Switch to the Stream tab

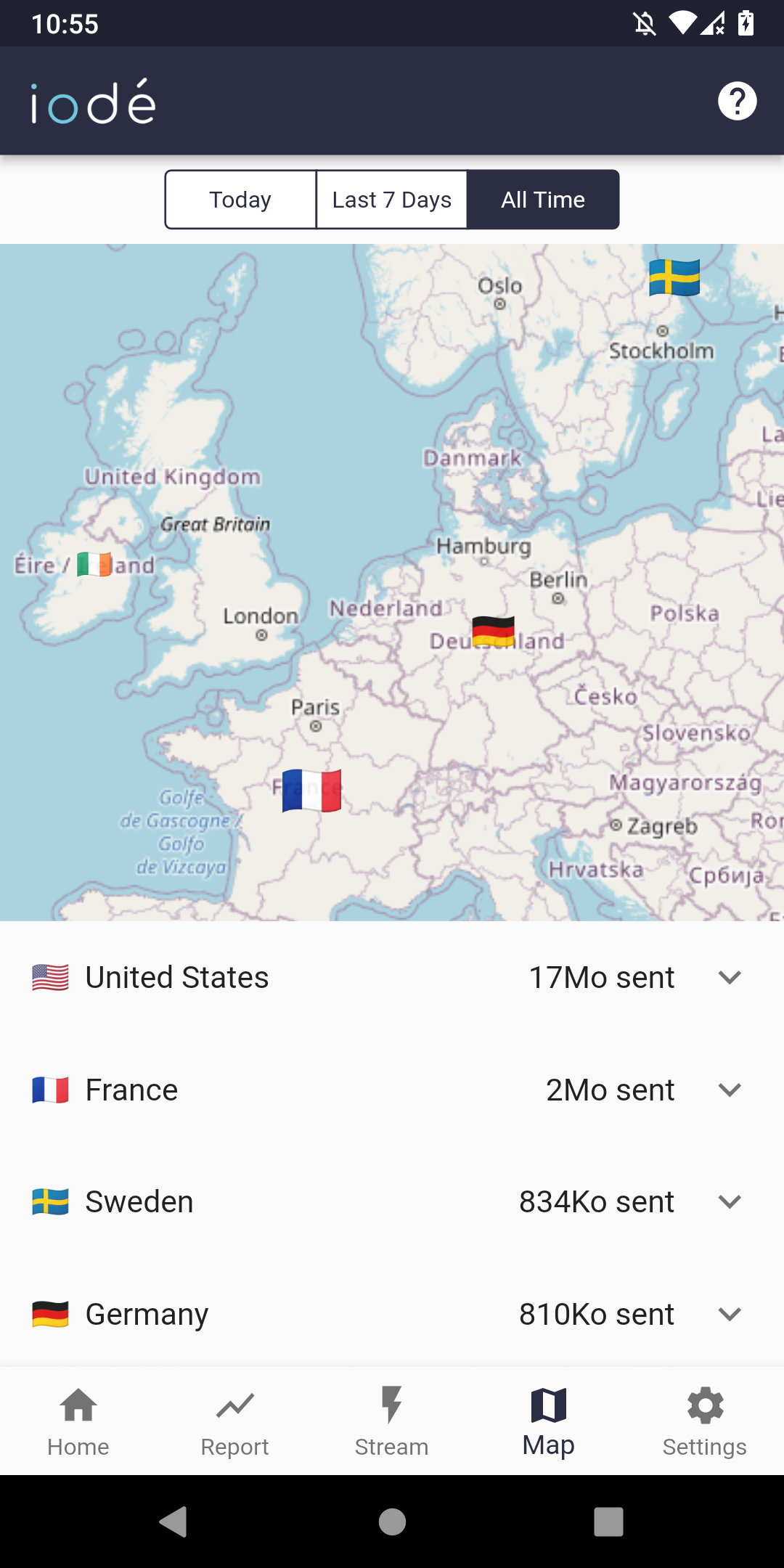click(392, 1421)
